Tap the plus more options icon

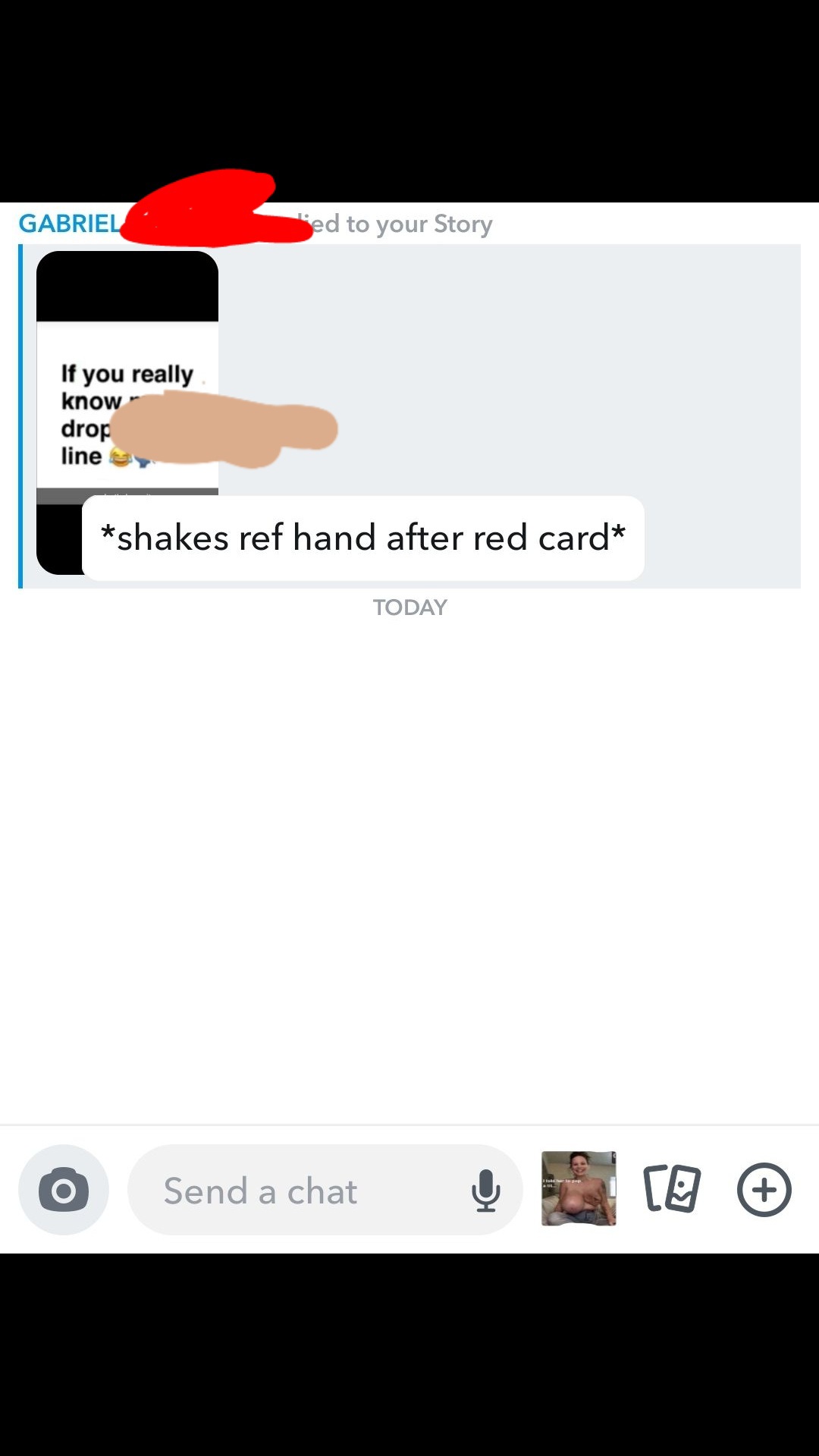click(764, 1189)
